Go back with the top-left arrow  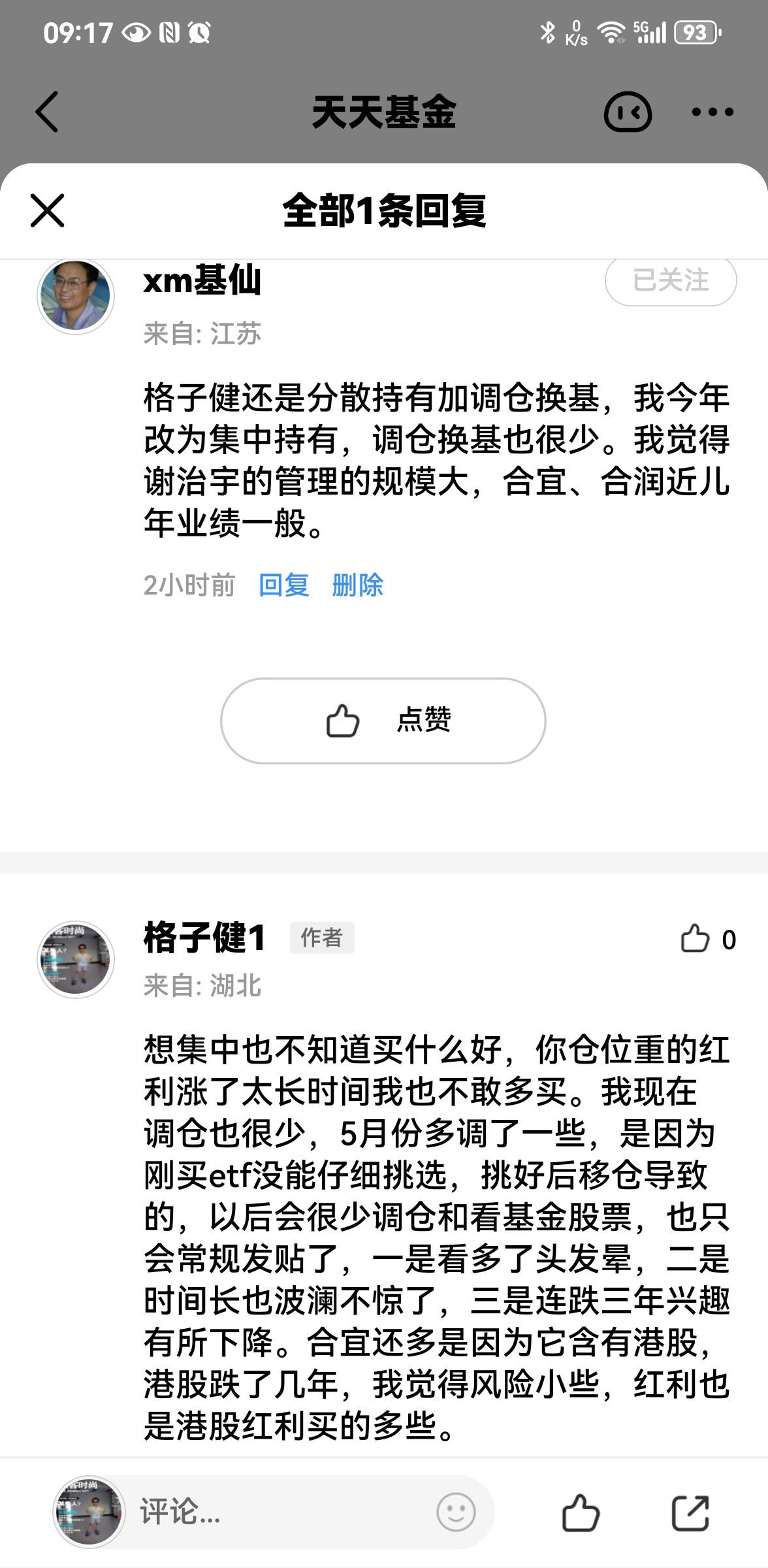[47, 112]
